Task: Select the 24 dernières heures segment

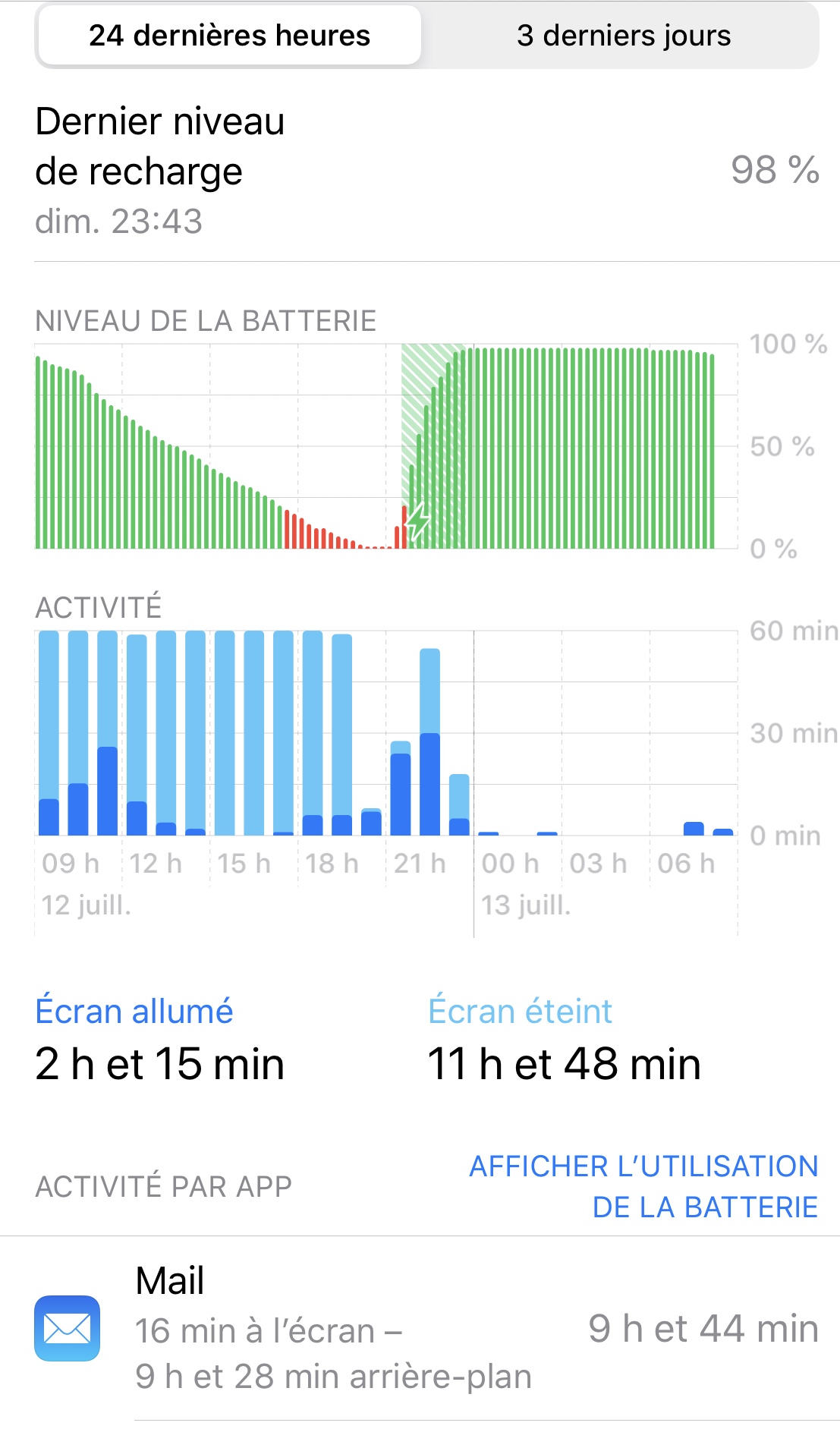Action: [229, 36]
